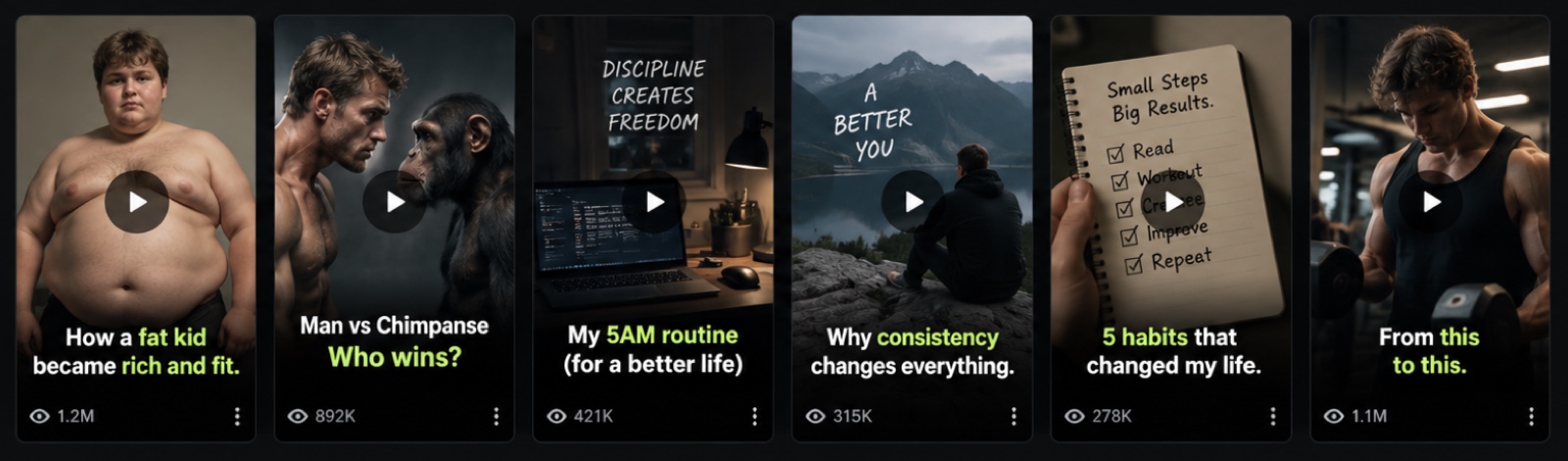
Task: Play the '5 habits that changed my life' video
Action: tap(1172, 202)
